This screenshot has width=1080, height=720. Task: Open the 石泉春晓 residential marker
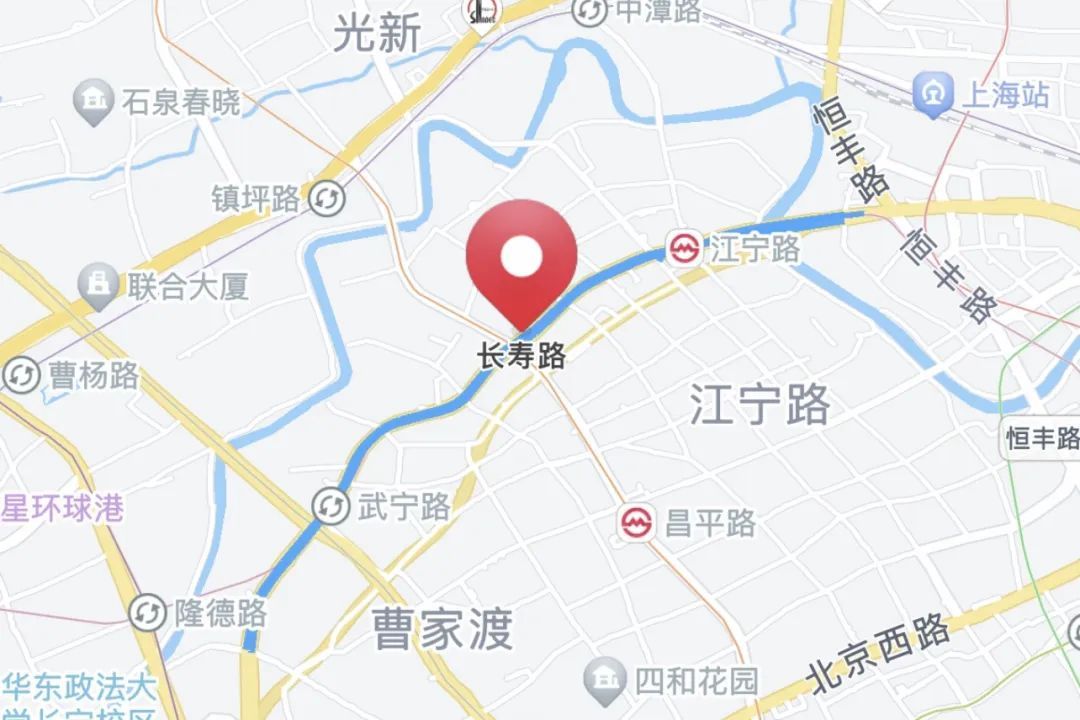[x=93, y=102]
